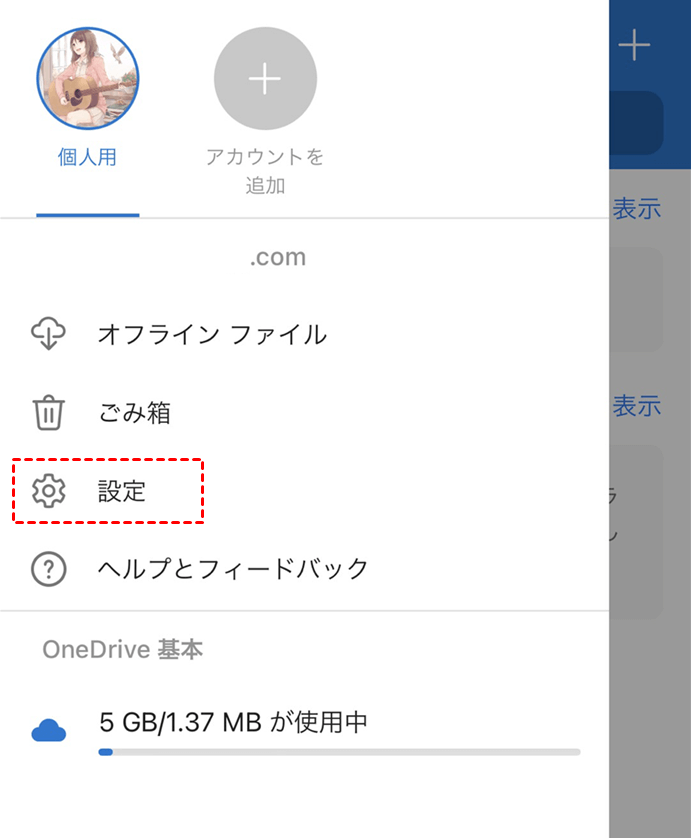The image size is (691, 838).
Task: Open ヘルプとフィードバック
Action: tap(233, 569)
